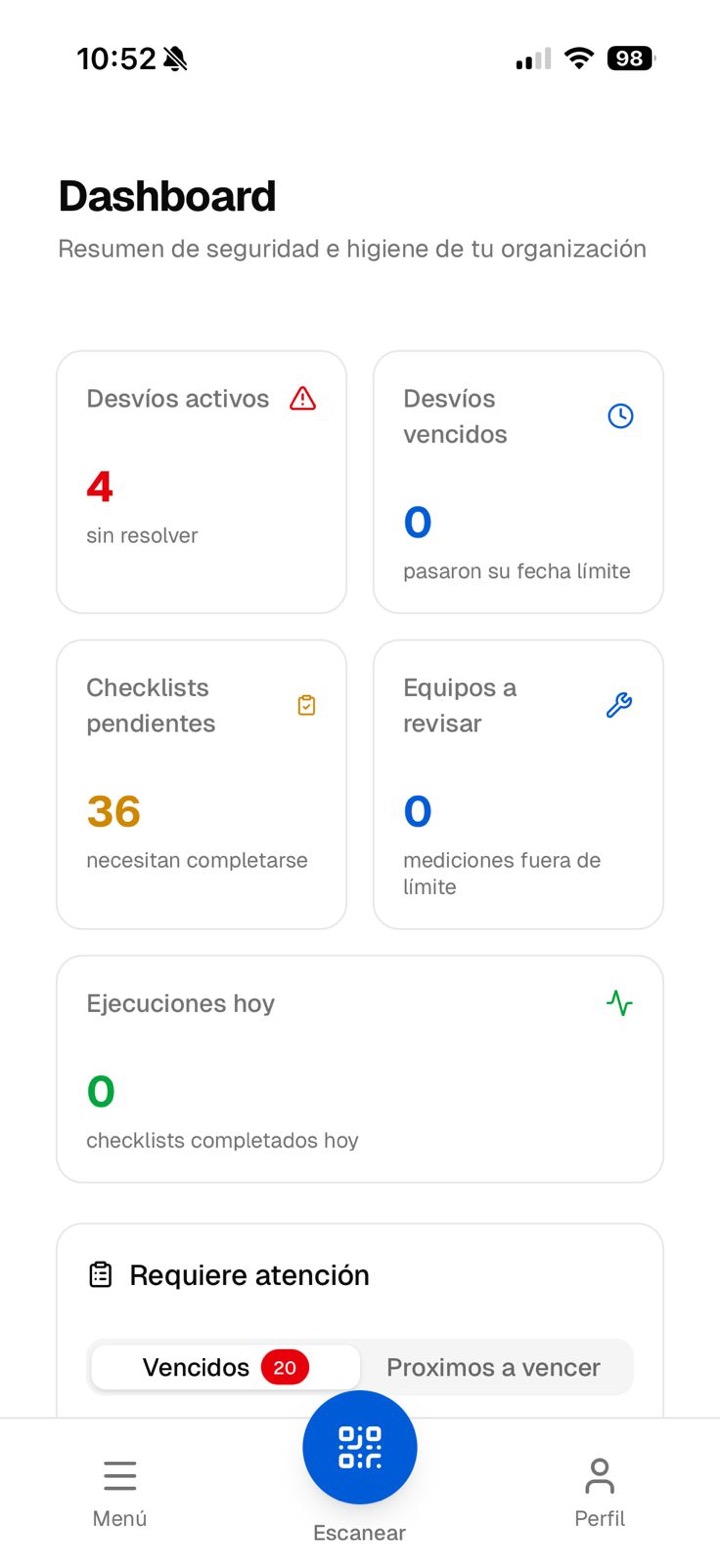Switch to the Proximos a vencer tab
The width and height of the screenshot is (720, 1560).
[494, 1367]
